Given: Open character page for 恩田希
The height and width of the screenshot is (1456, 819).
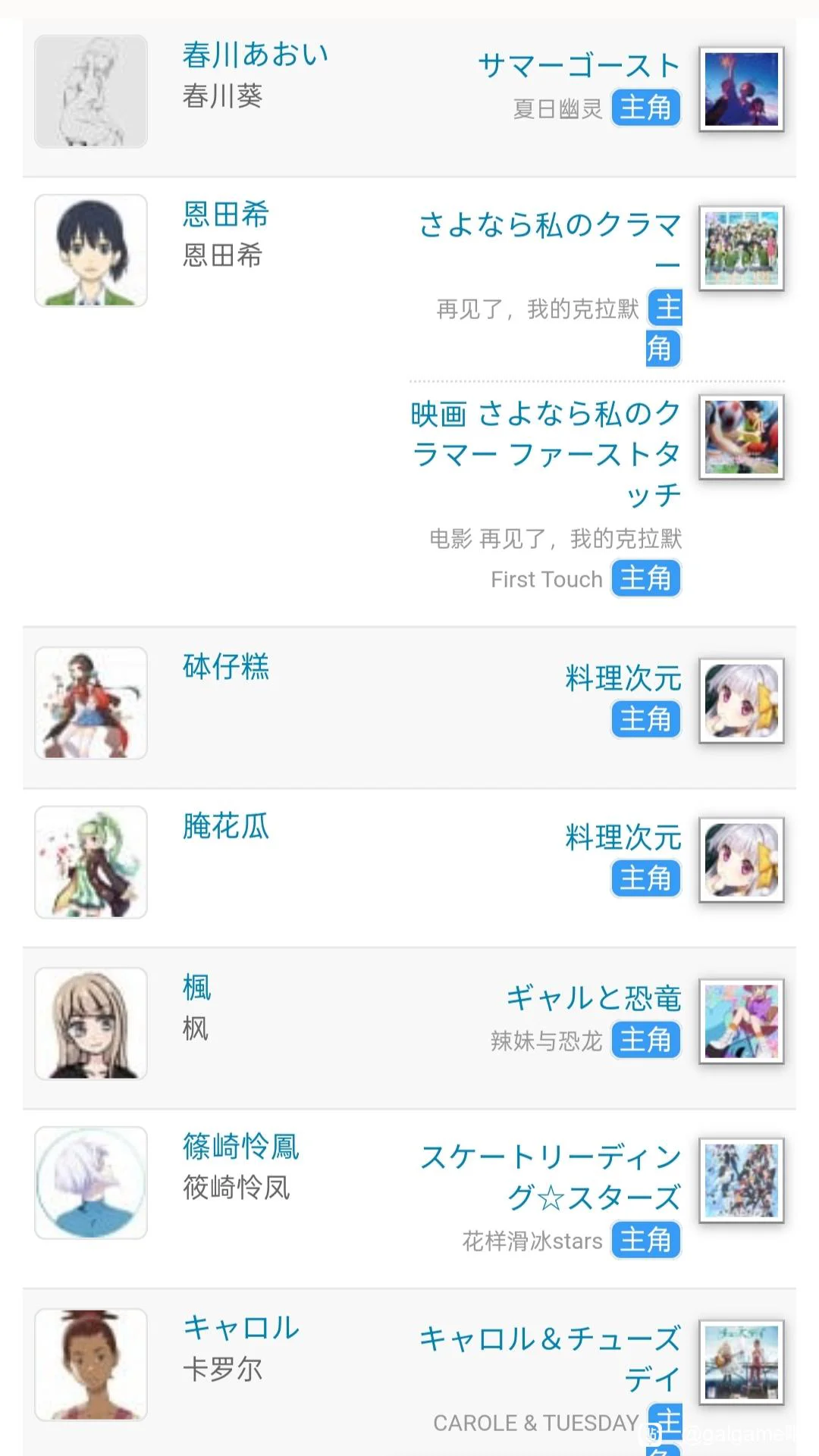Looking at the screenshot, I should pos(225,214).
